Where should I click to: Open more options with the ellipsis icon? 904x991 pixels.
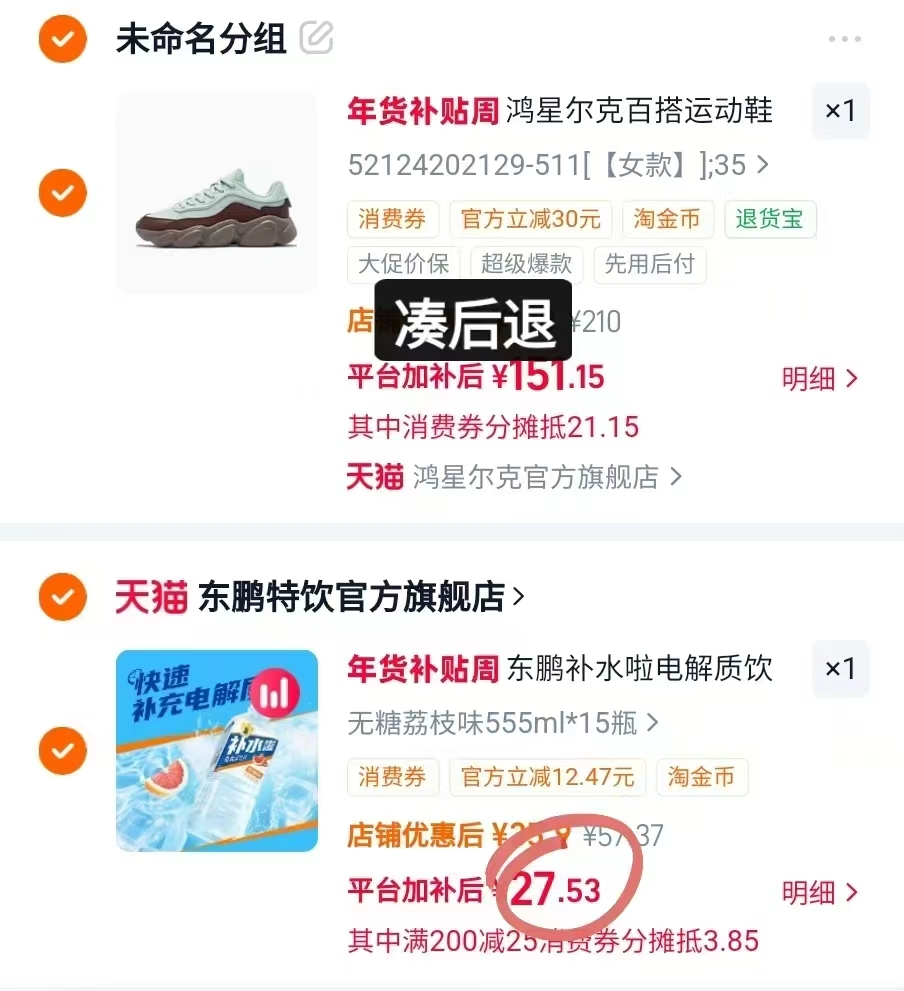point(845,38)
